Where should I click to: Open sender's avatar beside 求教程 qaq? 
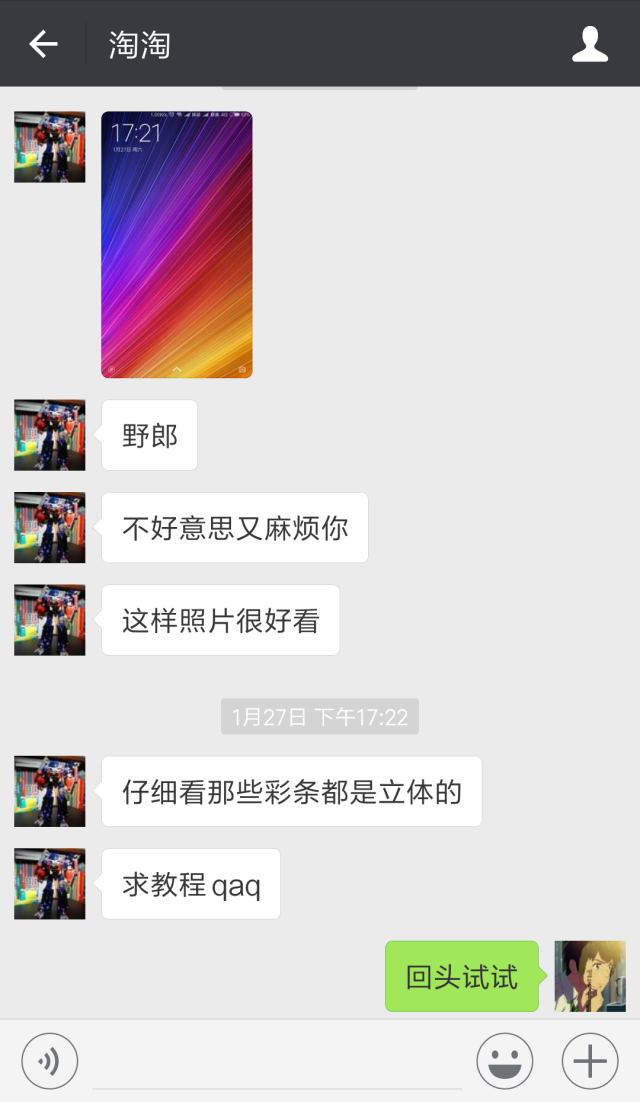[50, 884]
